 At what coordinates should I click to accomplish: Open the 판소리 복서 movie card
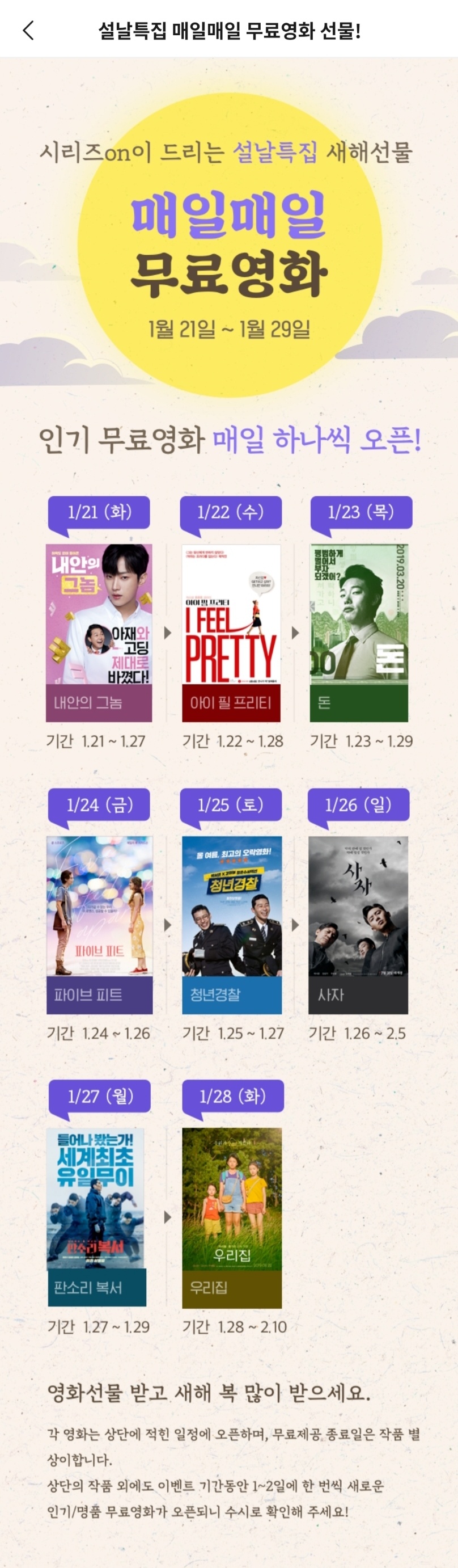(97, 1216)
